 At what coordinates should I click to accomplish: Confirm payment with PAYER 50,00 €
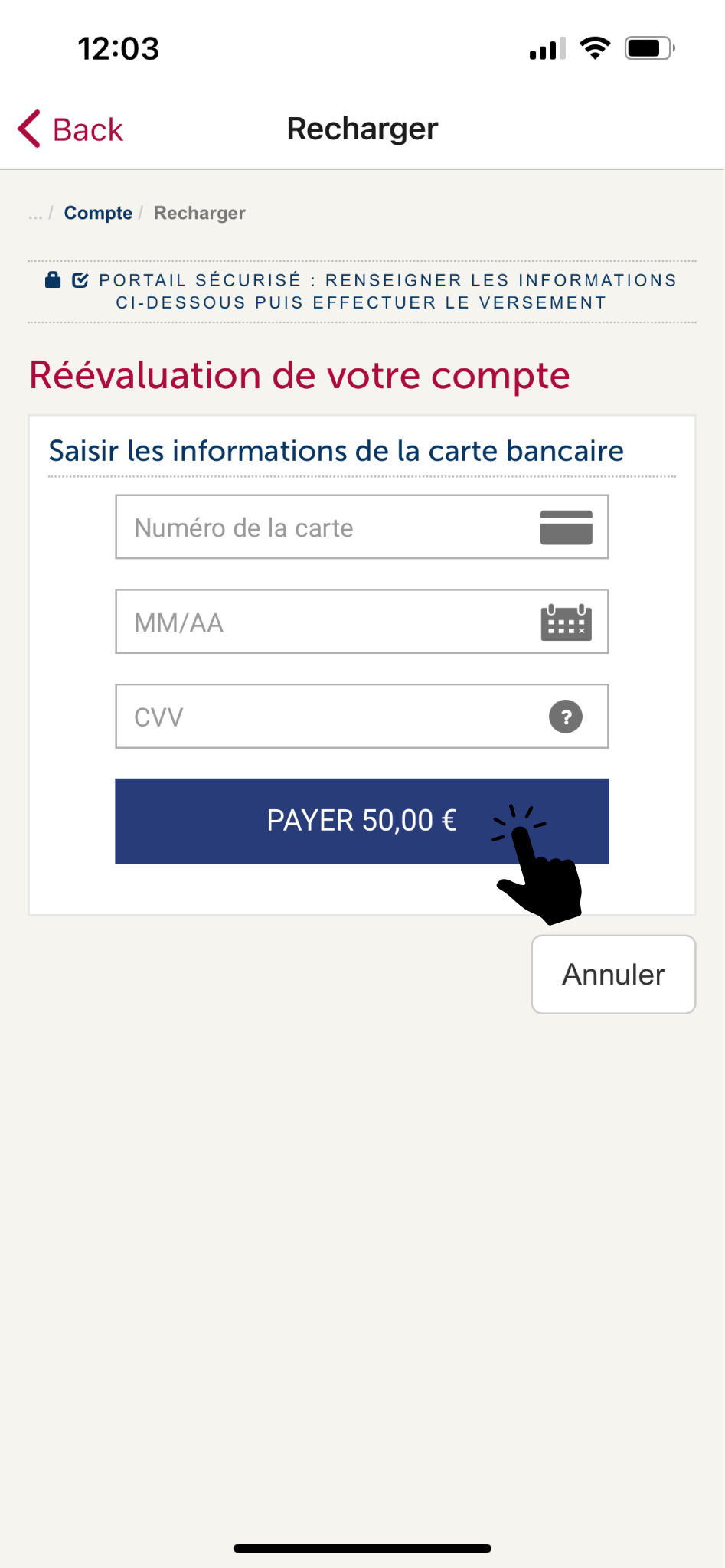click(361, 821)
